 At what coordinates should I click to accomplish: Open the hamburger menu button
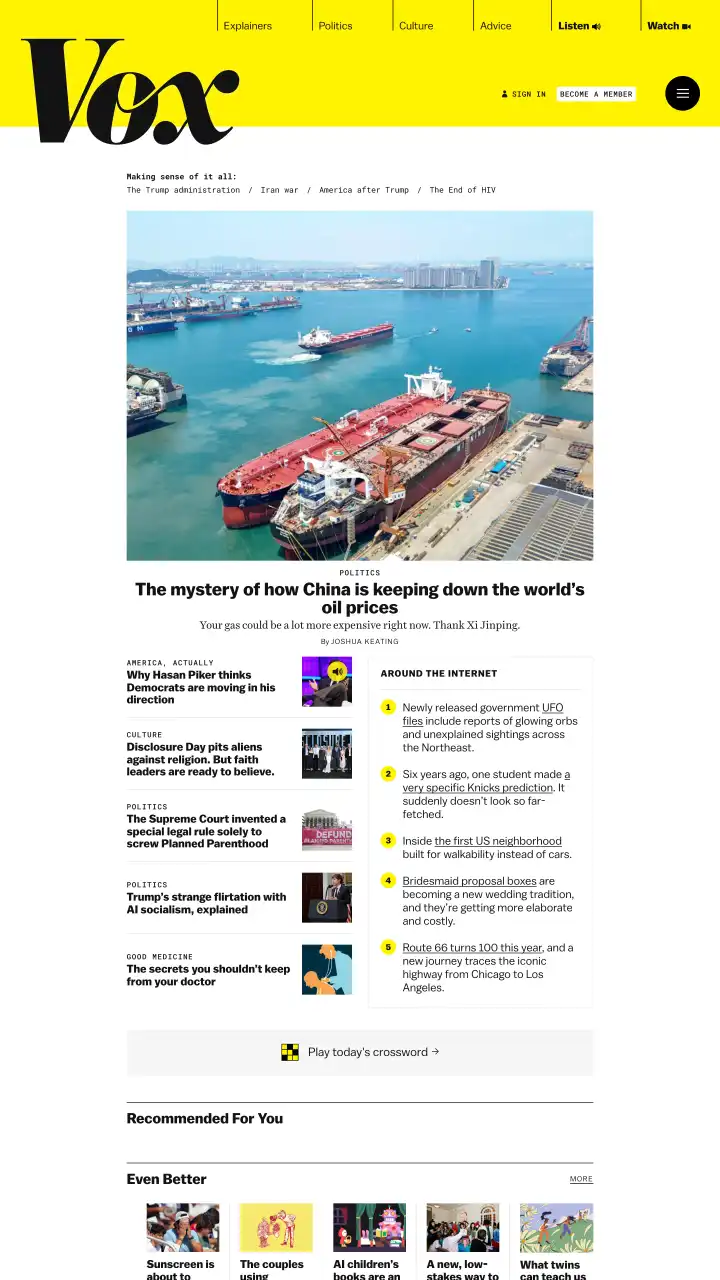(x=683, y=93)
